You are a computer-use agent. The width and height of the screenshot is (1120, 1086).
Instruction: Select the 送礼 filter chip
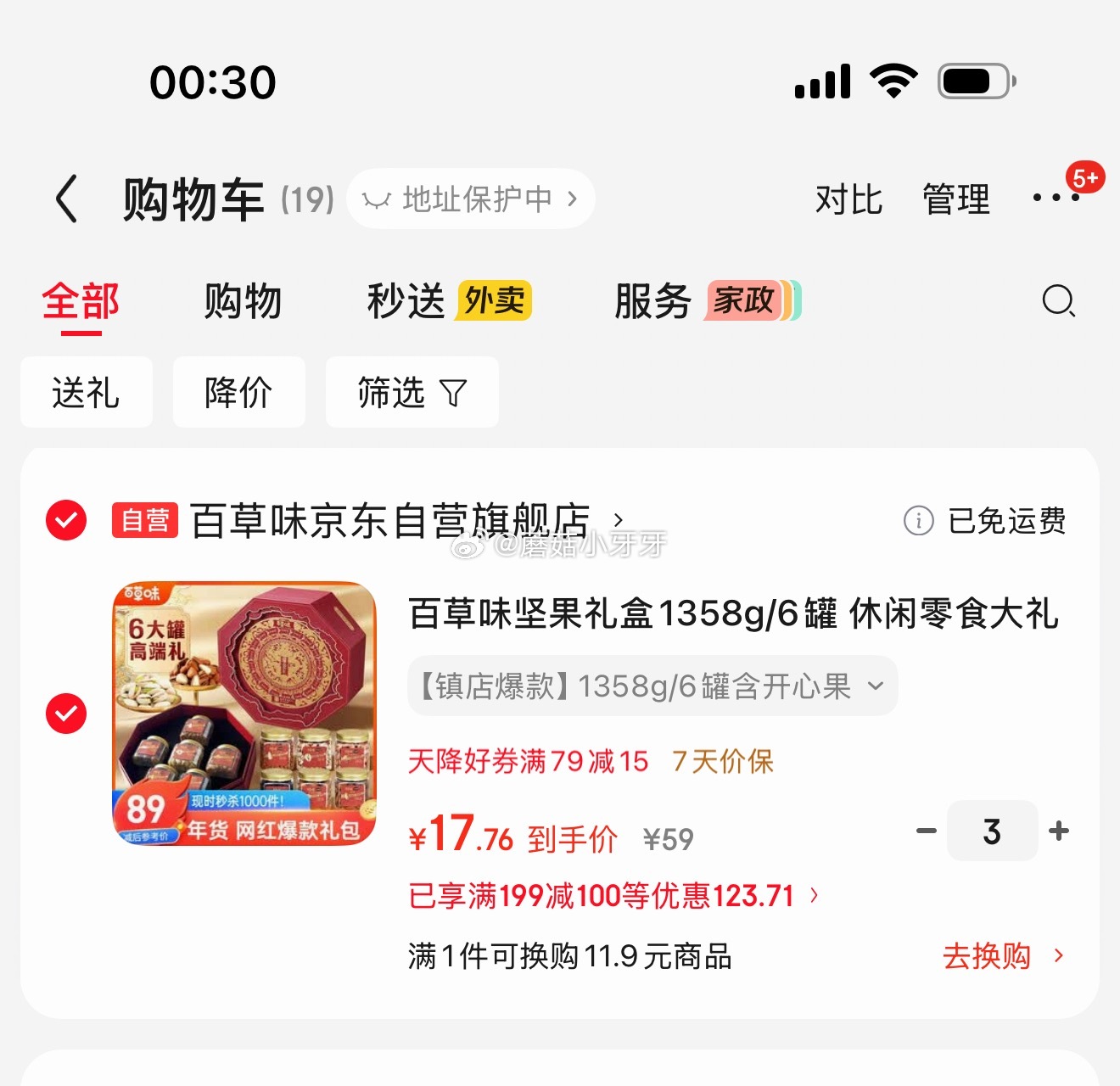86,392
